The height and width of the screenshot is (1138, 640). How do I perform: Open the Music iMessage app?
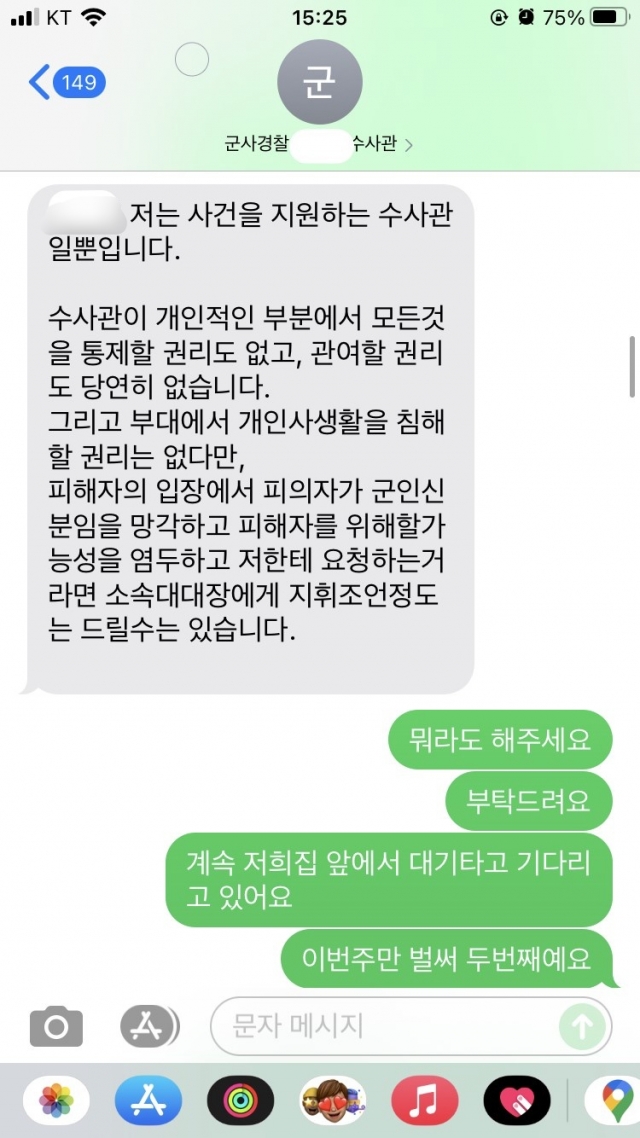[424, 1101]
